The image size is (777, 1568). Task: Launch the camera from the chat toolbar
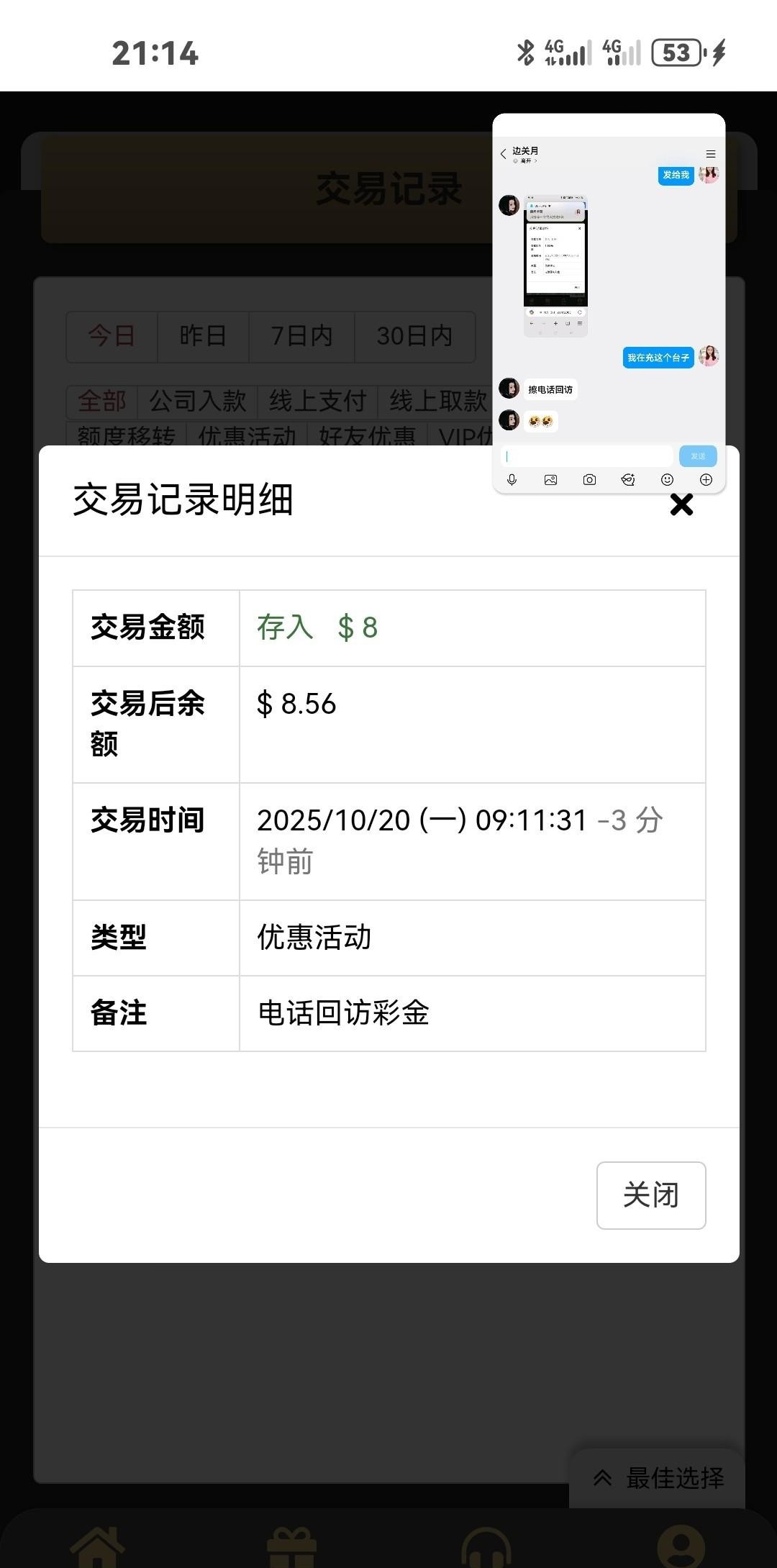tap(590, 480)
